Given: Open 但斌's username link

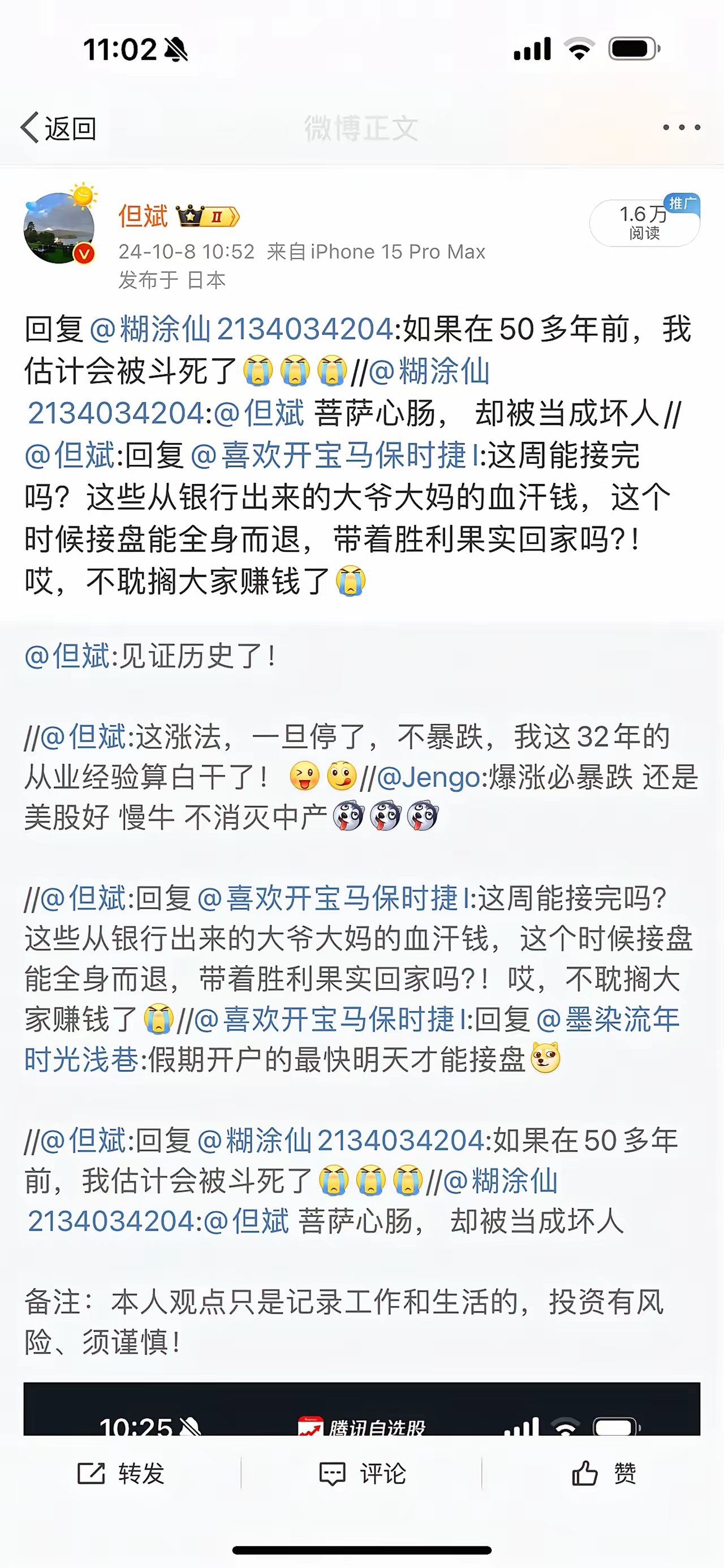Looking at the screenshot, I should 144,216.
